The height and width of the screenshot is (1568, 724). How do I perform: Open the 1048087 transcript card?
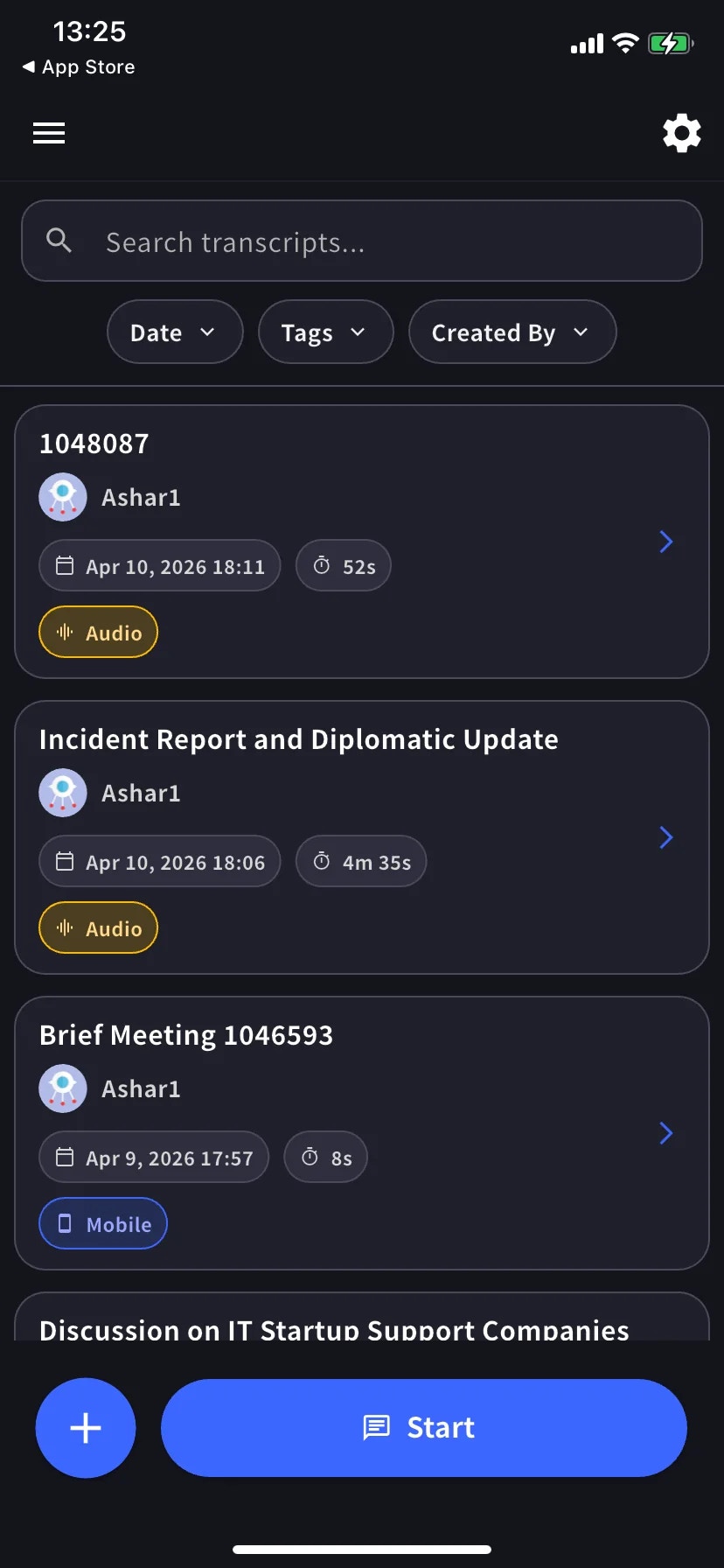362,541
